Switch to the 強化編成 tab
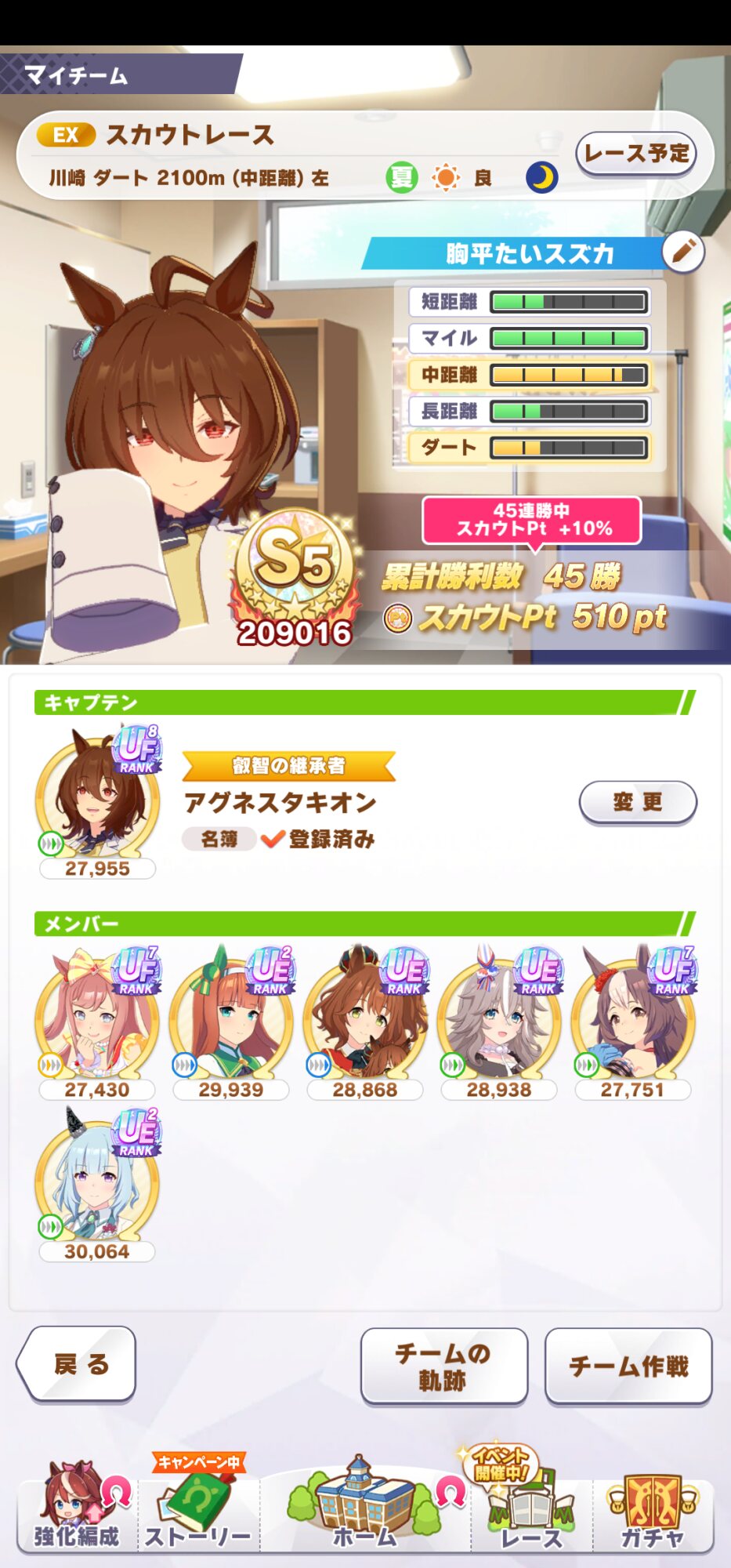The width and height of the screenshot is (731, 1568). (x=77, y=1507)
